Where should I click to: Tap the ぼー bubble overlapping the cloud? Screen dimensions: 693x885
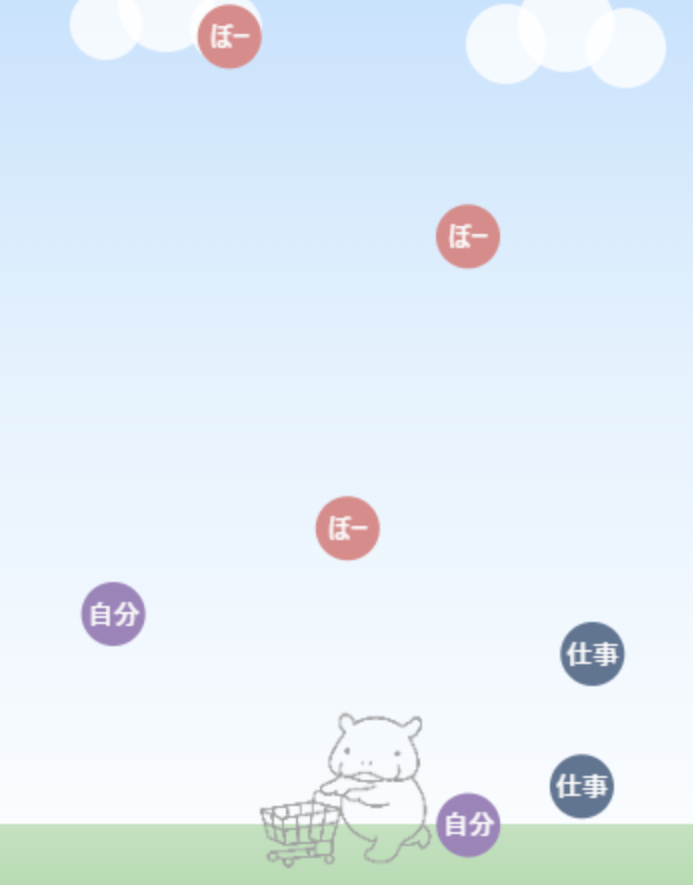tap(229, 37)
